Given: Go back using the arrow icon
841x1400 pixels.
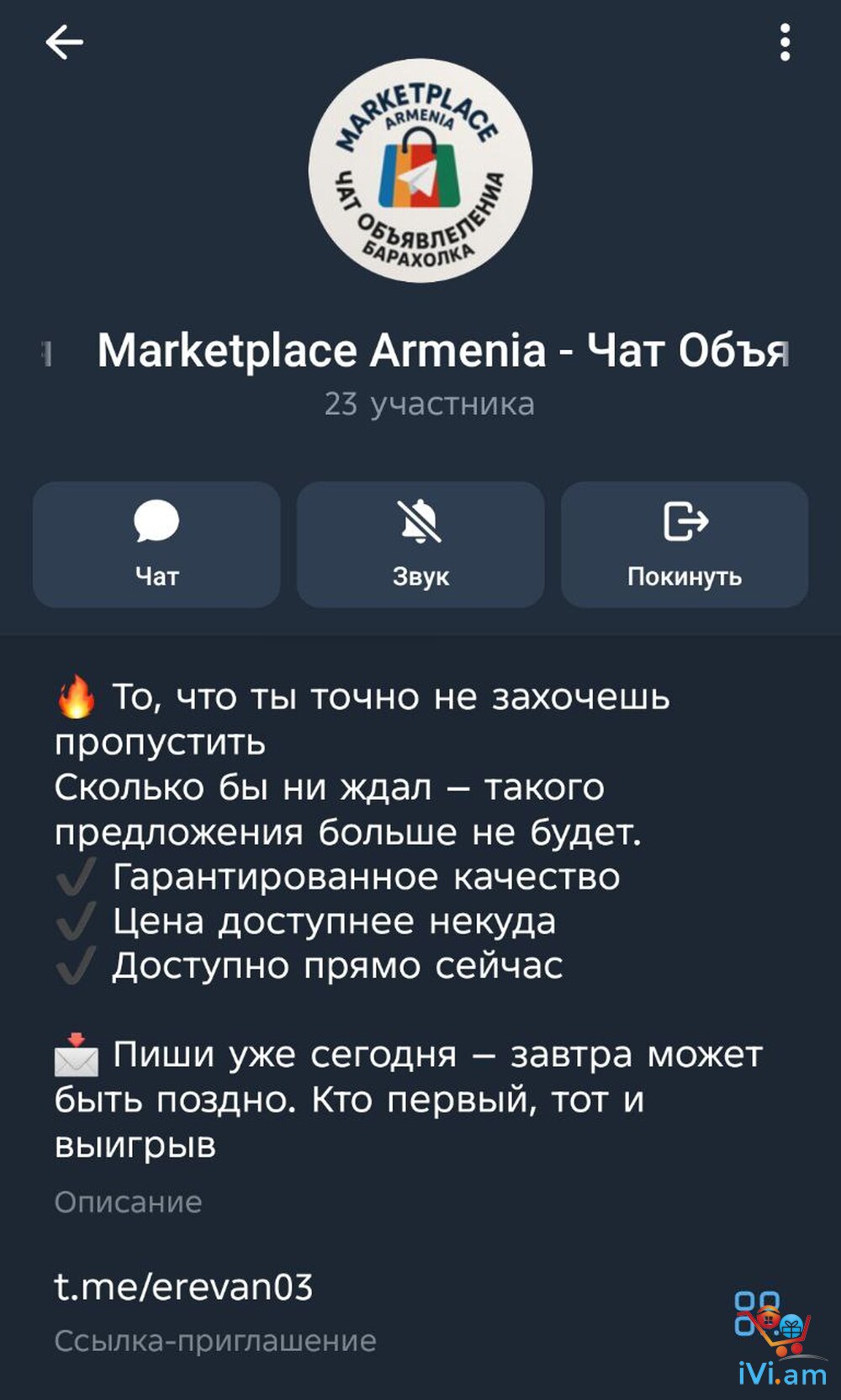Looking at the screenshot, I should [x=64, y=42].
